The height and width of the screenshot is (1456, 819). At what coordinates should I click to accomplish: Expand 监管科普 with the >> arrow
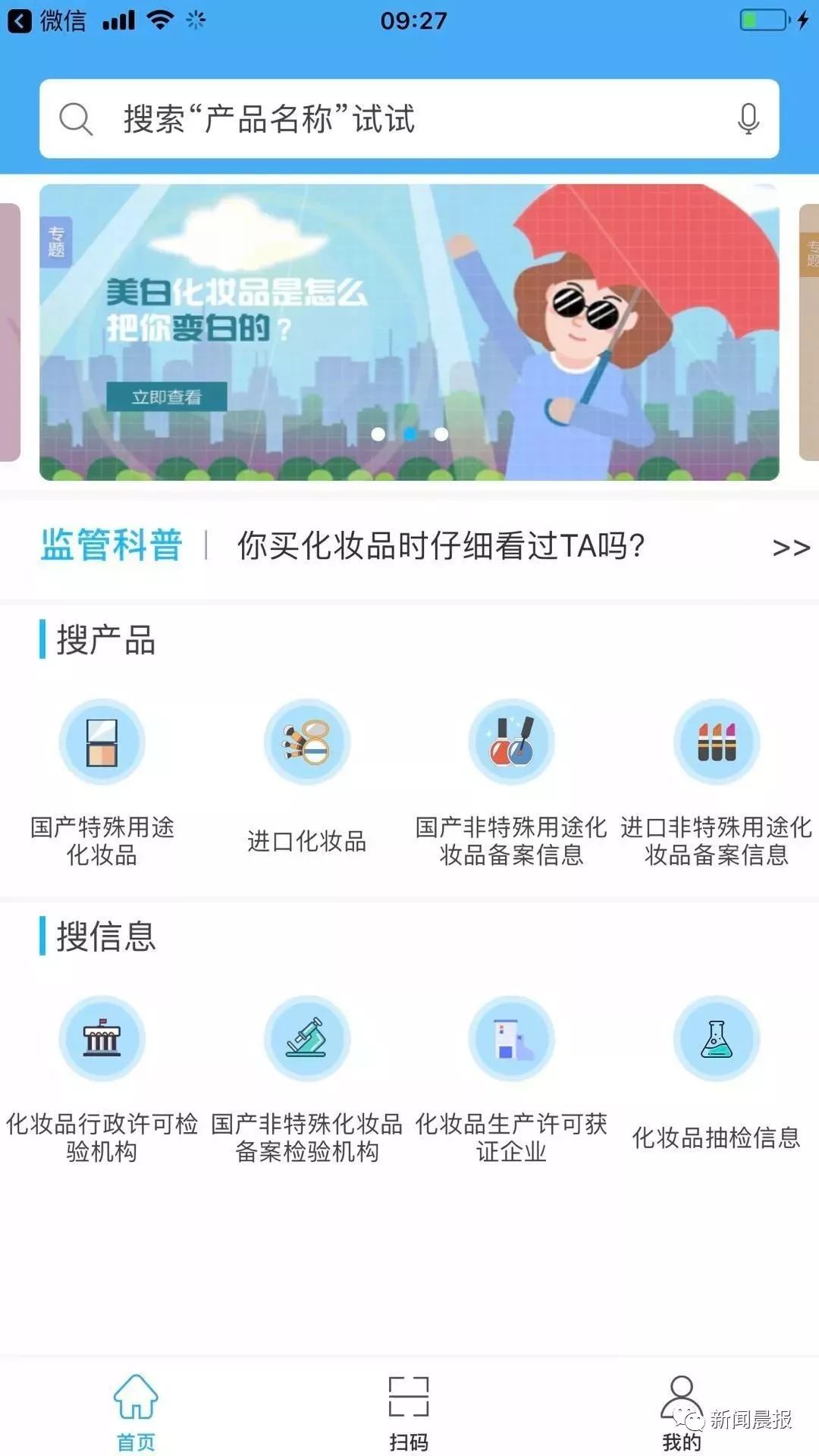pyautogui.click(x=789, y=548)
